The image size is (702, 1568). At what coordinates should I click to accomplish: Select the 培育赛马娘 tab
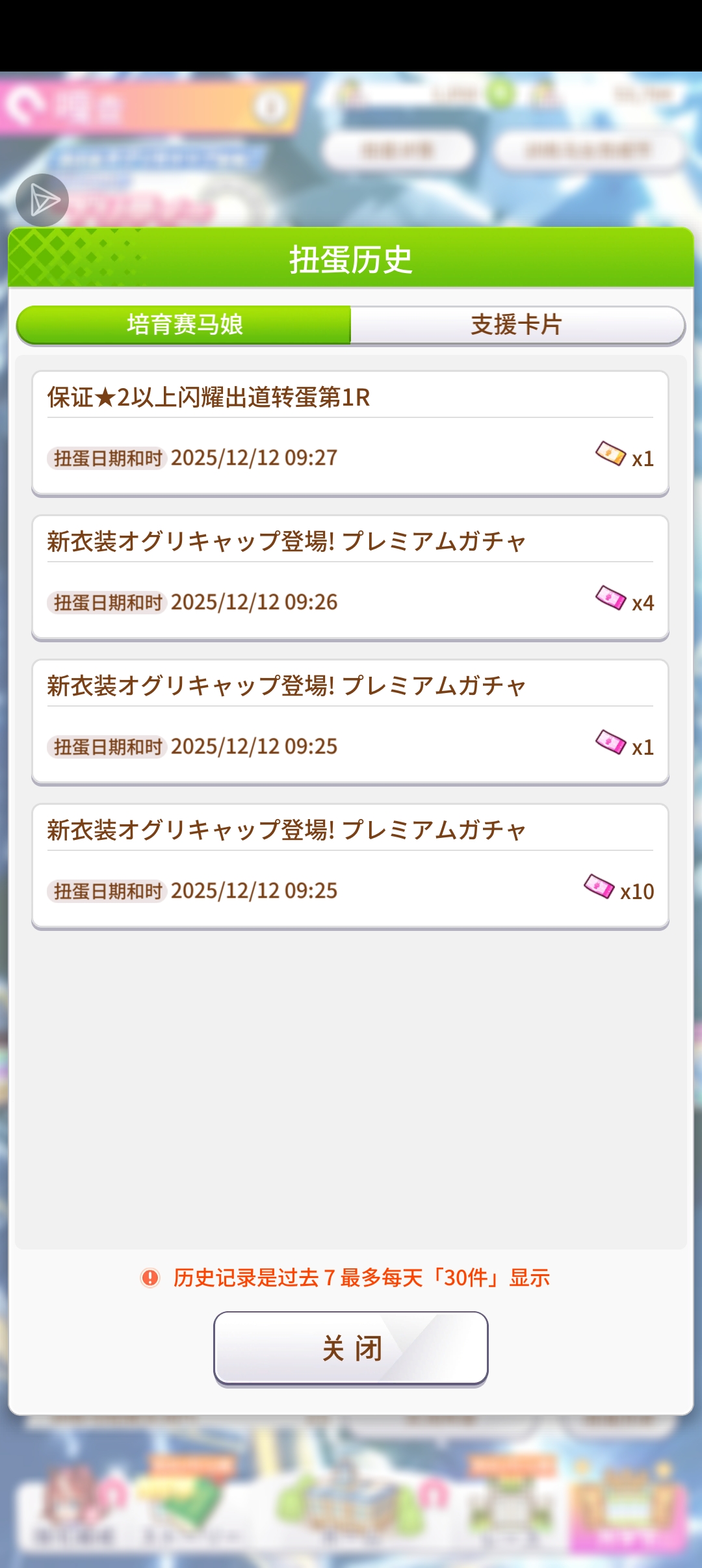coord(185,324)
